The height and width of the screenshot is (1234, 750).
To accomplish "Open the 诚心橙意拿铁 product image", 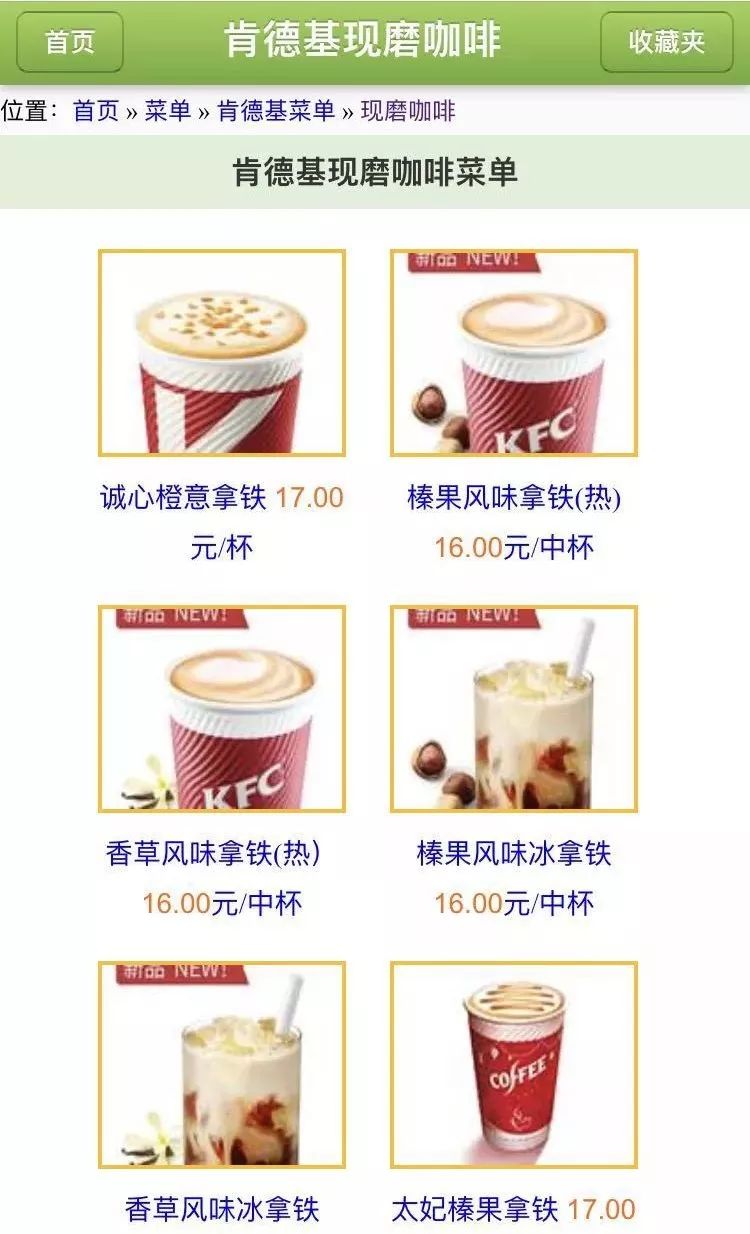I will (222, 353).
